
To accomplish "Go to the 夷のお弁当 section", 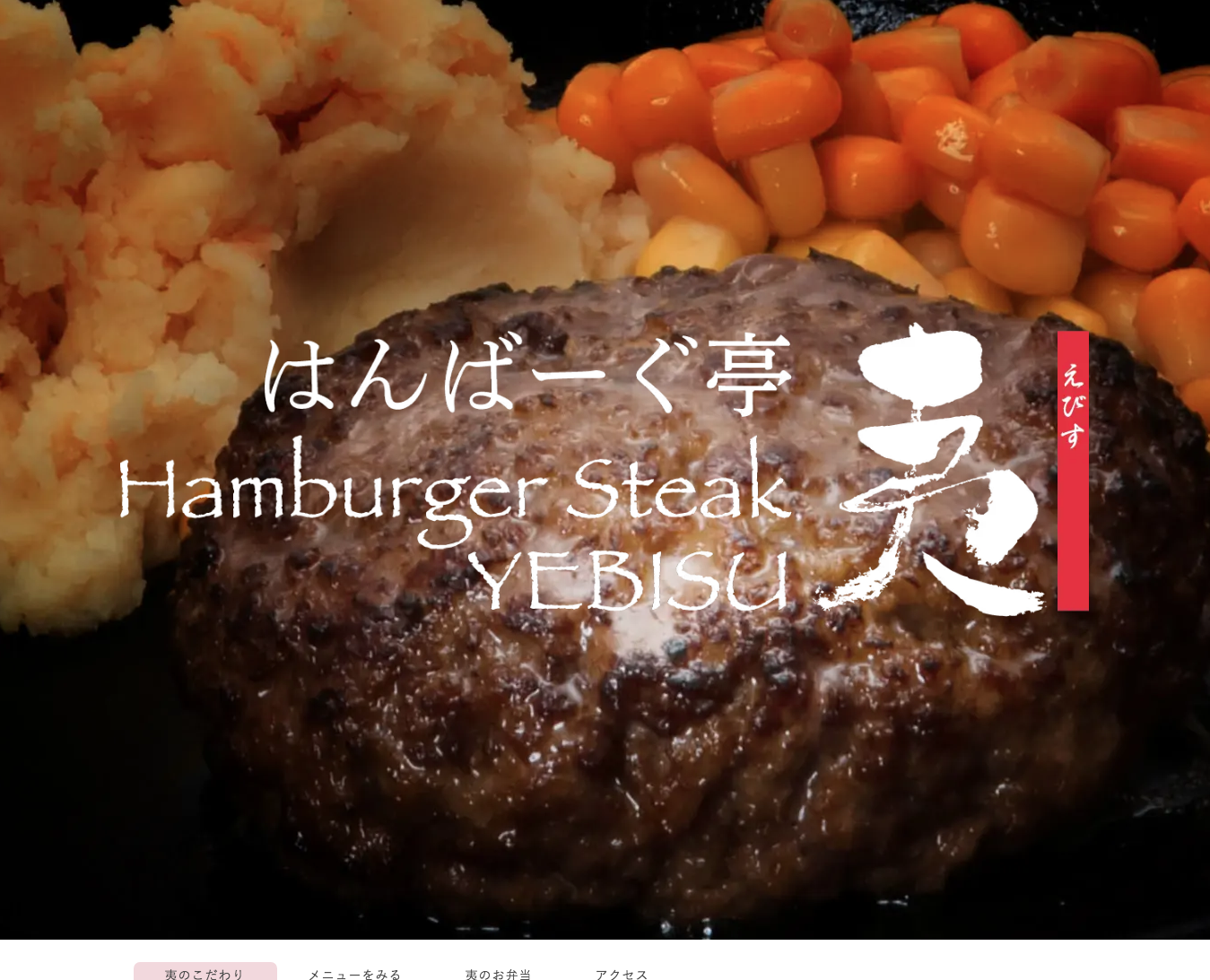I will (498, 974).
